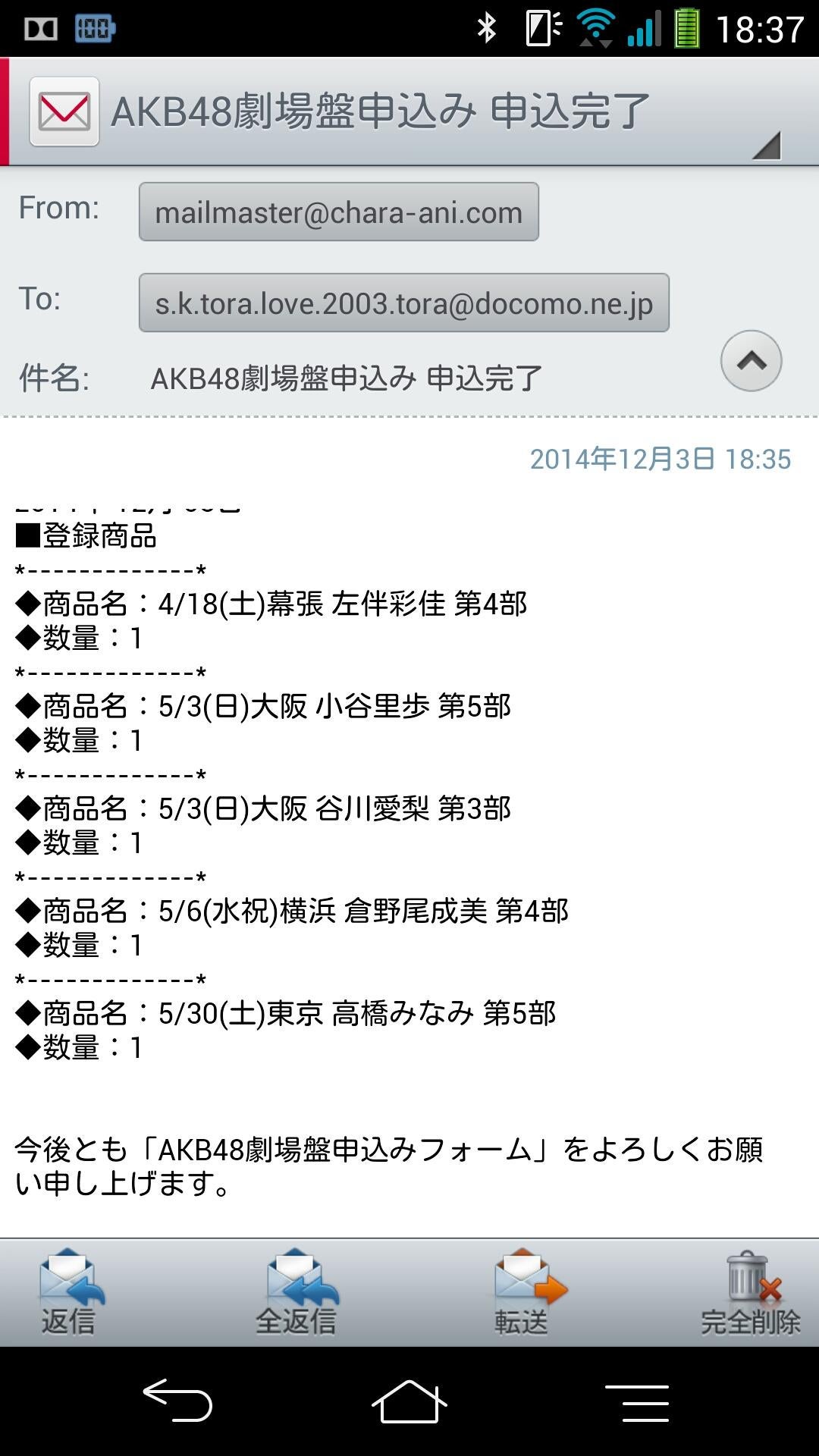Go to the home screen
The height and width of the screenshot is (1456, 819).
[x=409, y=1401]
